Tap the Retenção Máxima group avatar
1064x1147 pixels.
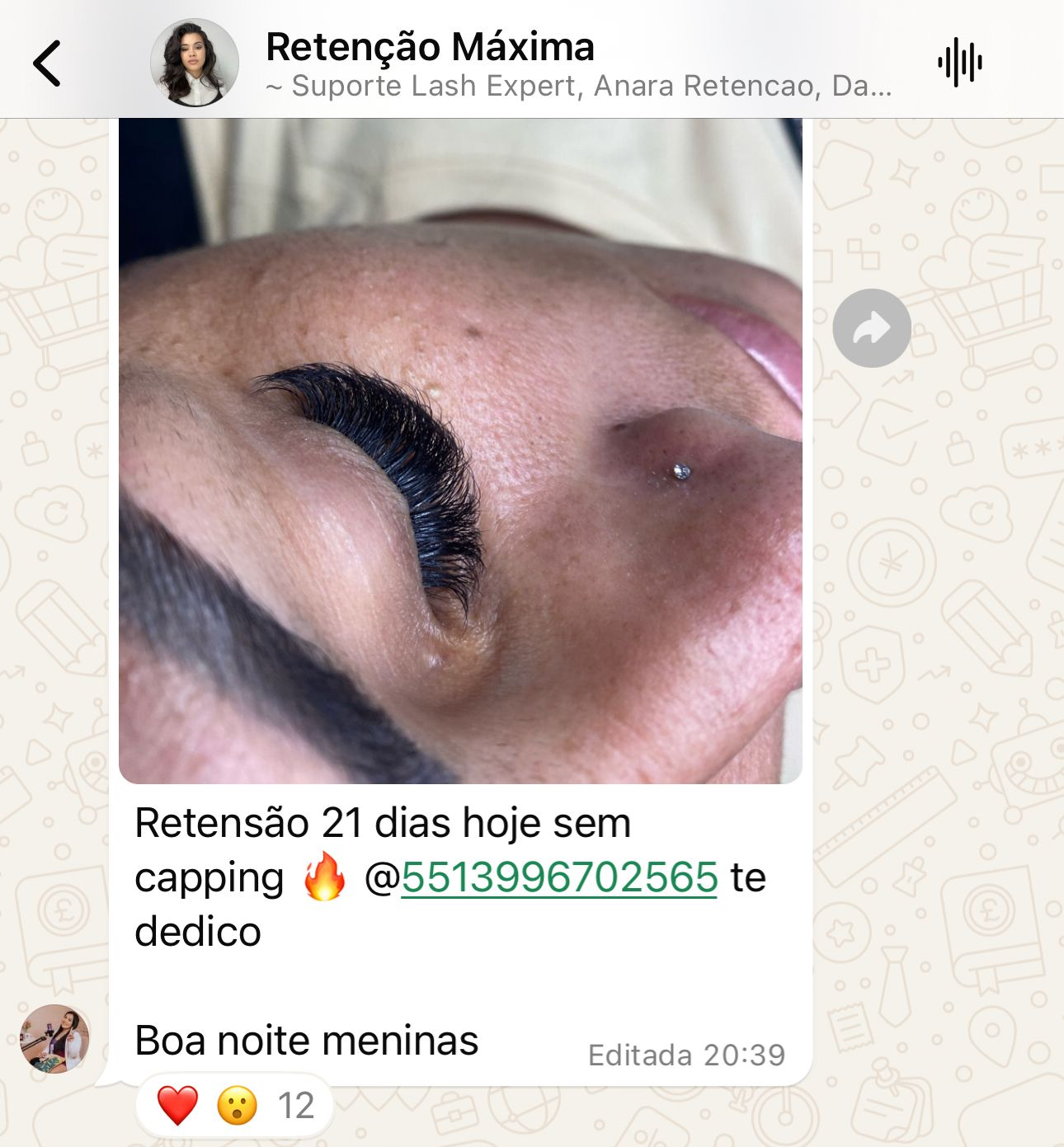point(195,63)
